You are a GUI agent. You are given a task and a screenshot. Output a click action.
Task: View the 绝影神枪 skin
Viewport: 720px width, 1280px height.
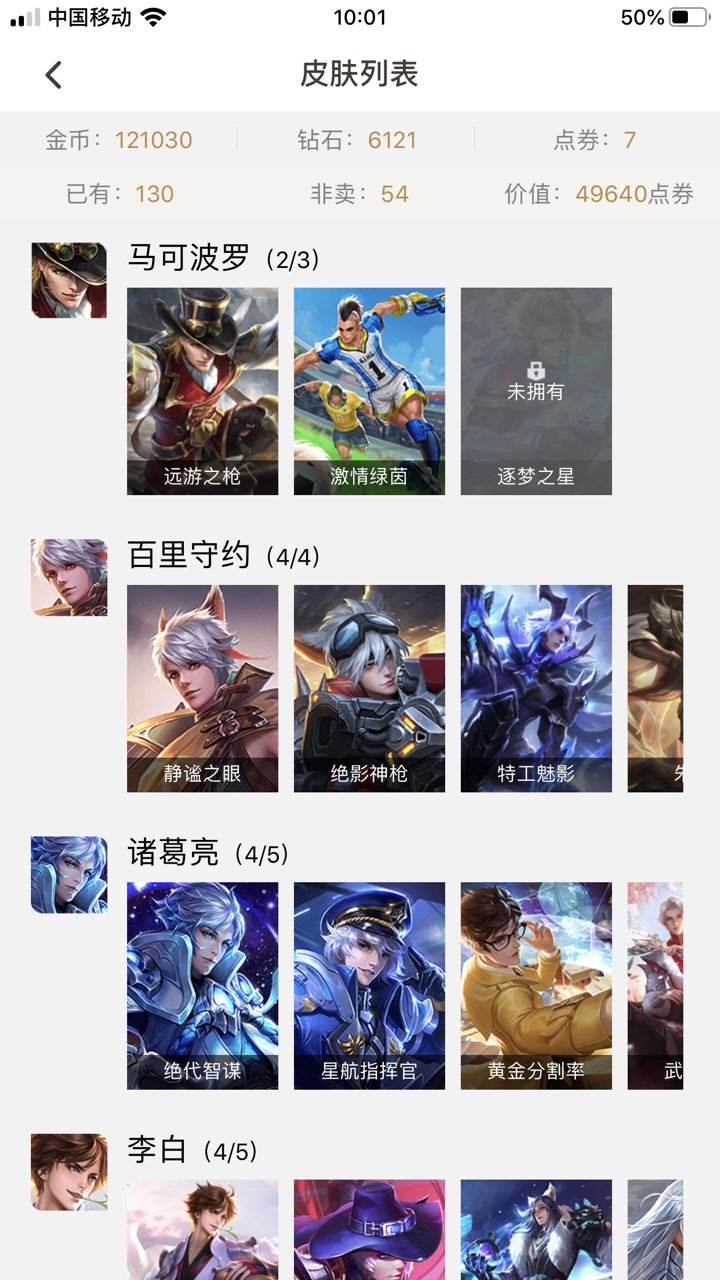pos(369,688)
